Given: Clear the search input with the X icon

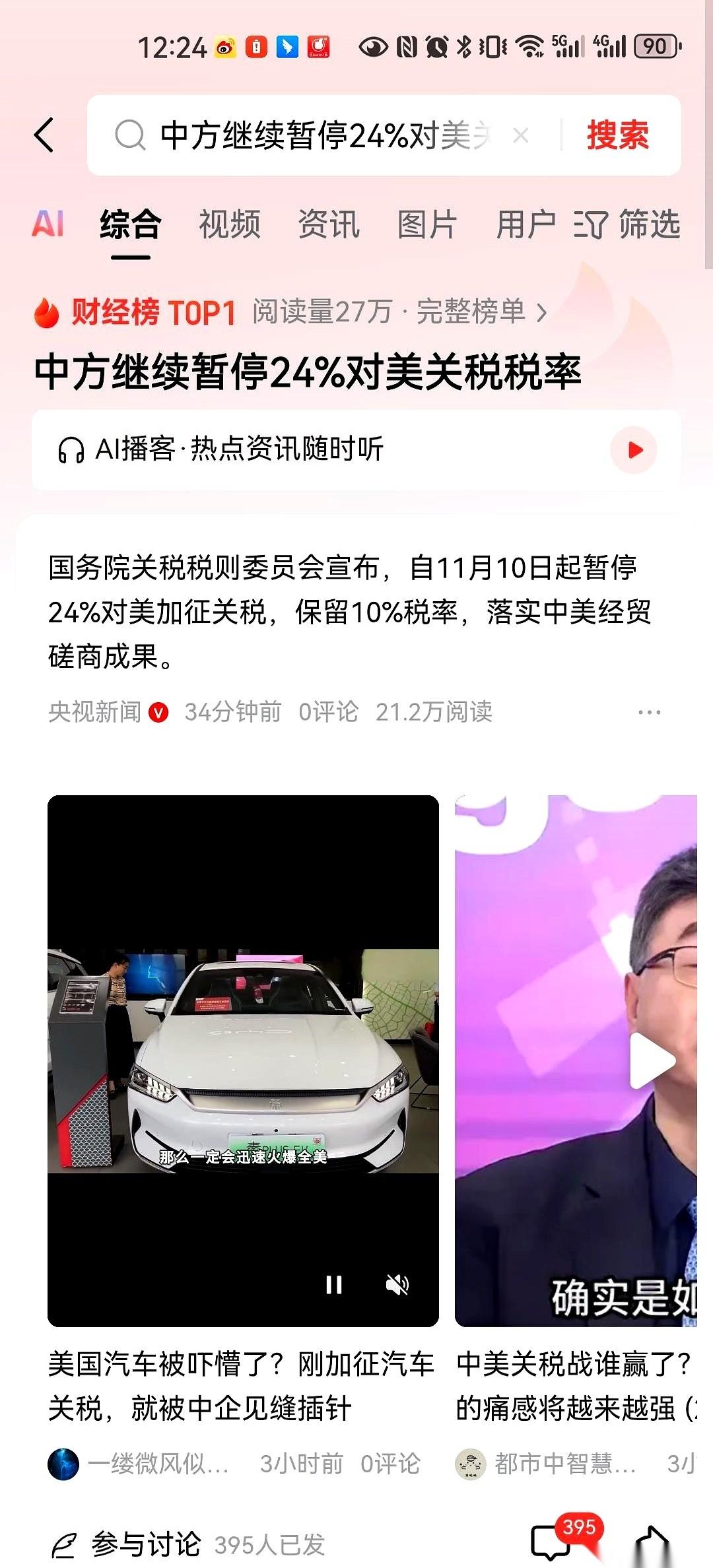Looking at the screenshot, I should (x=521, y=134).
